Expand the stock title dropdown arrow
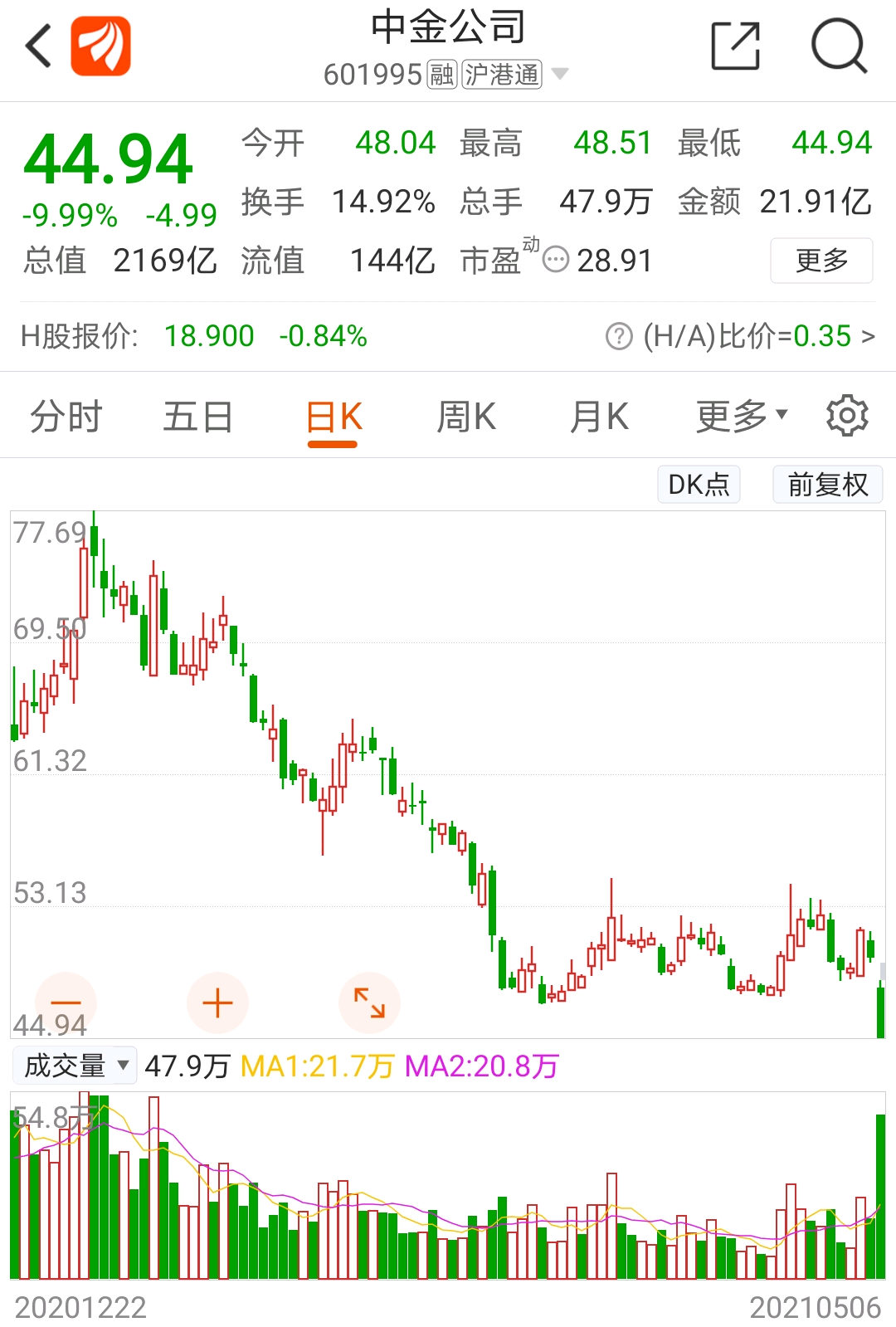 pyautogui.click(x=560, y=75)
